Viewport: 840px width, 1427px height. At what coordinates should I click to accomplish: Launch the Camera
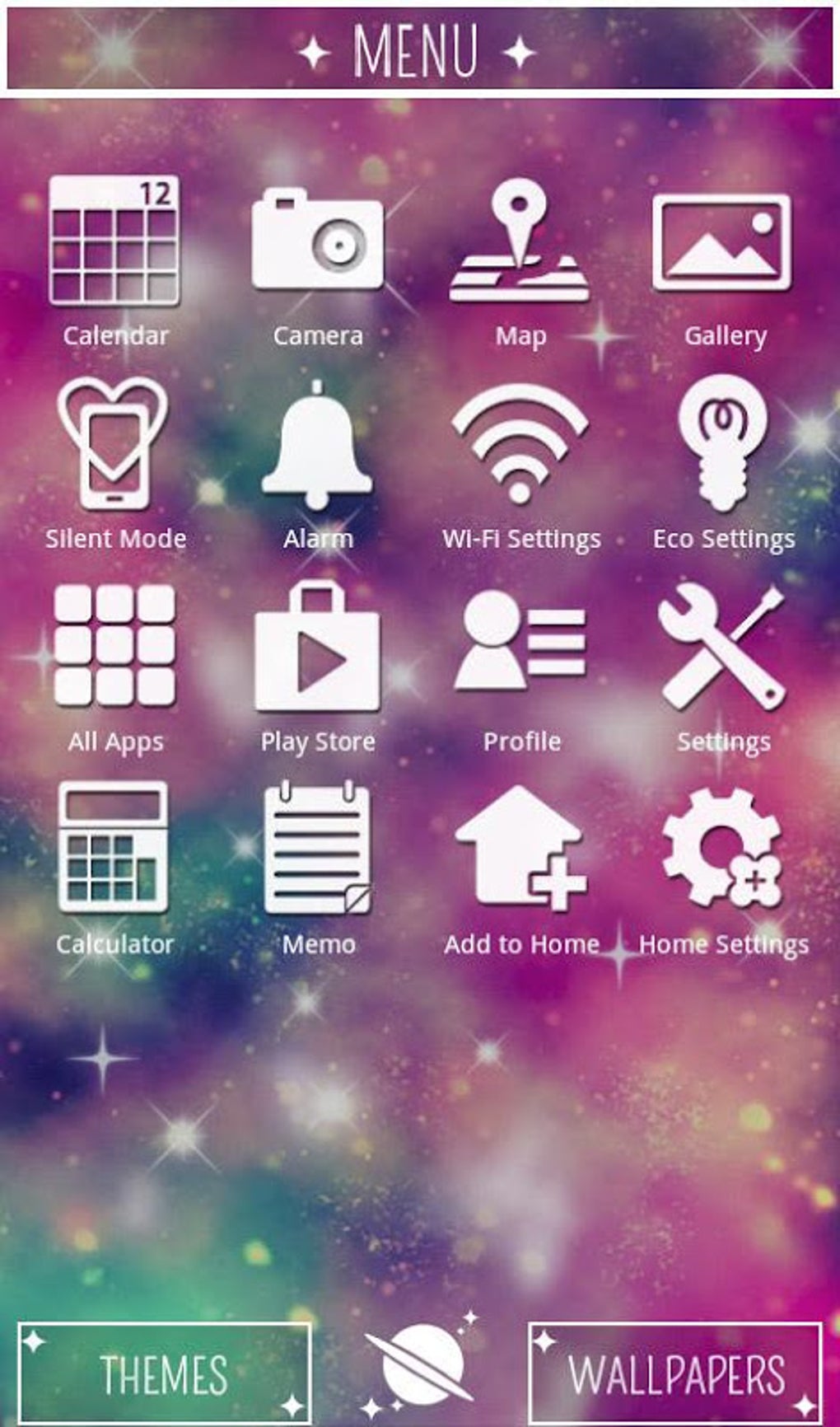tap(317, 241)
